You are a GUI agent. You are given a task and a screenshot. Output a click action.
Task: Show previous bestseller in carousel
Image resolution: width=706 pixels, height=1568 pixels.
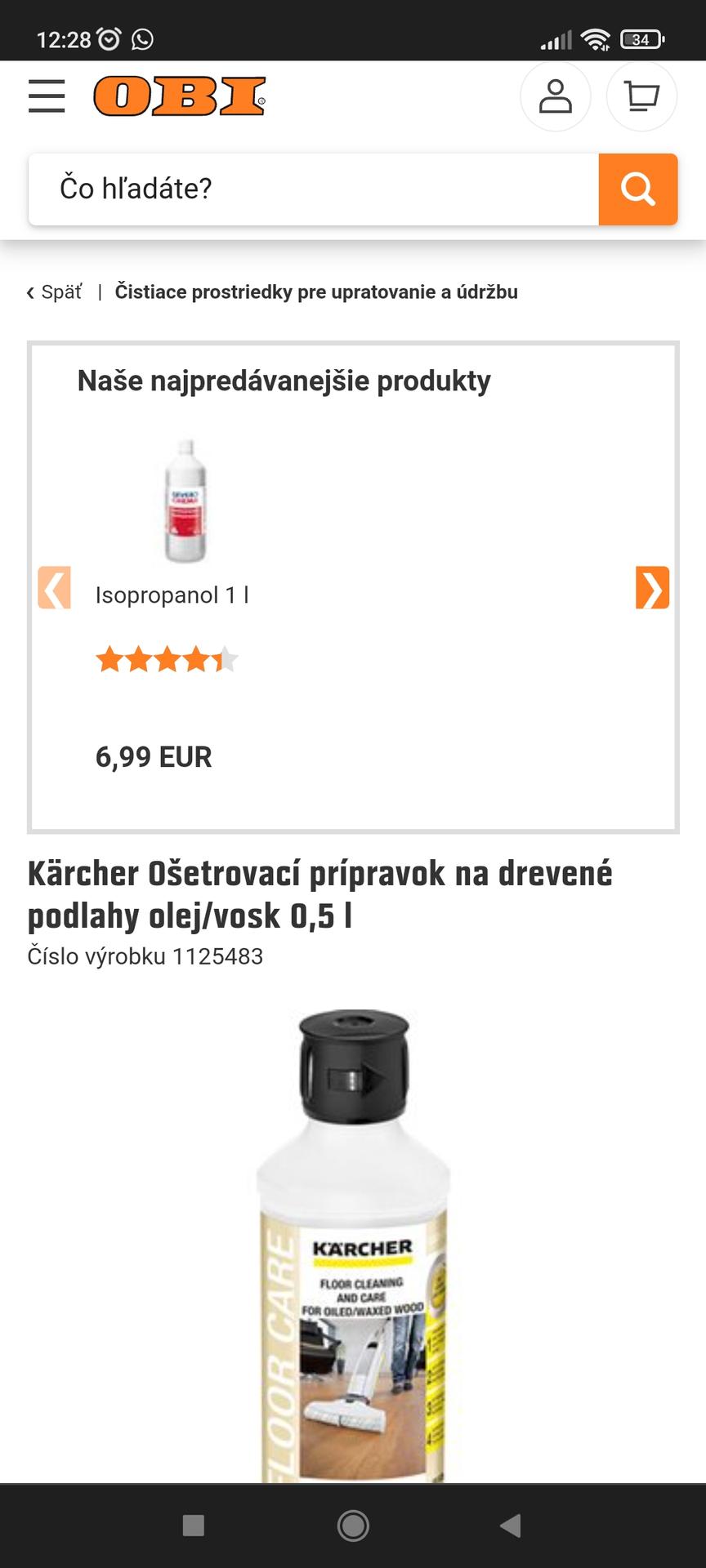[x=55, y=588]
